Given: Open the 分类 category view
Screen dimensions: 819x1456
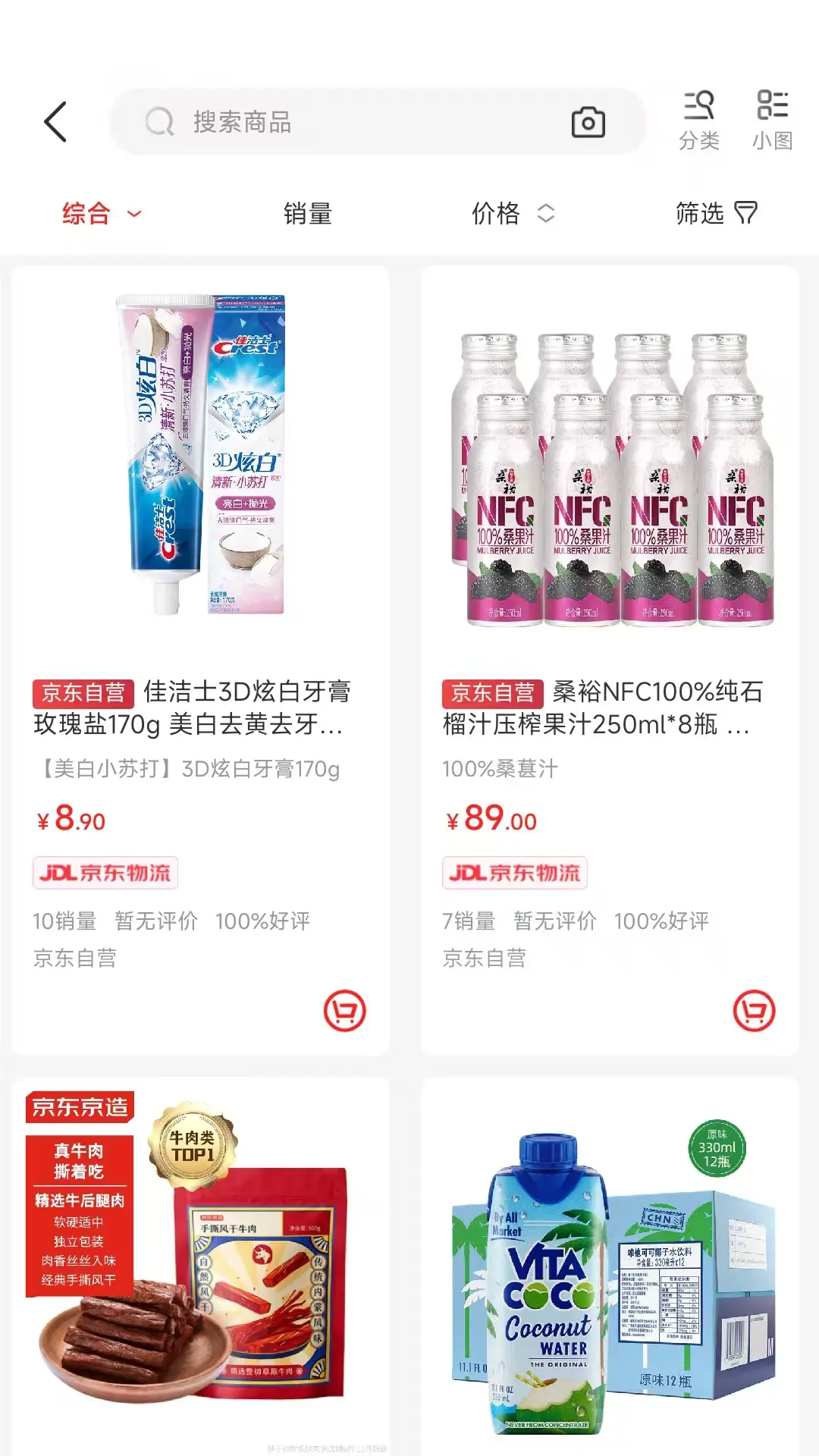Looking at the screenshot, I should (x=698, y=121).
